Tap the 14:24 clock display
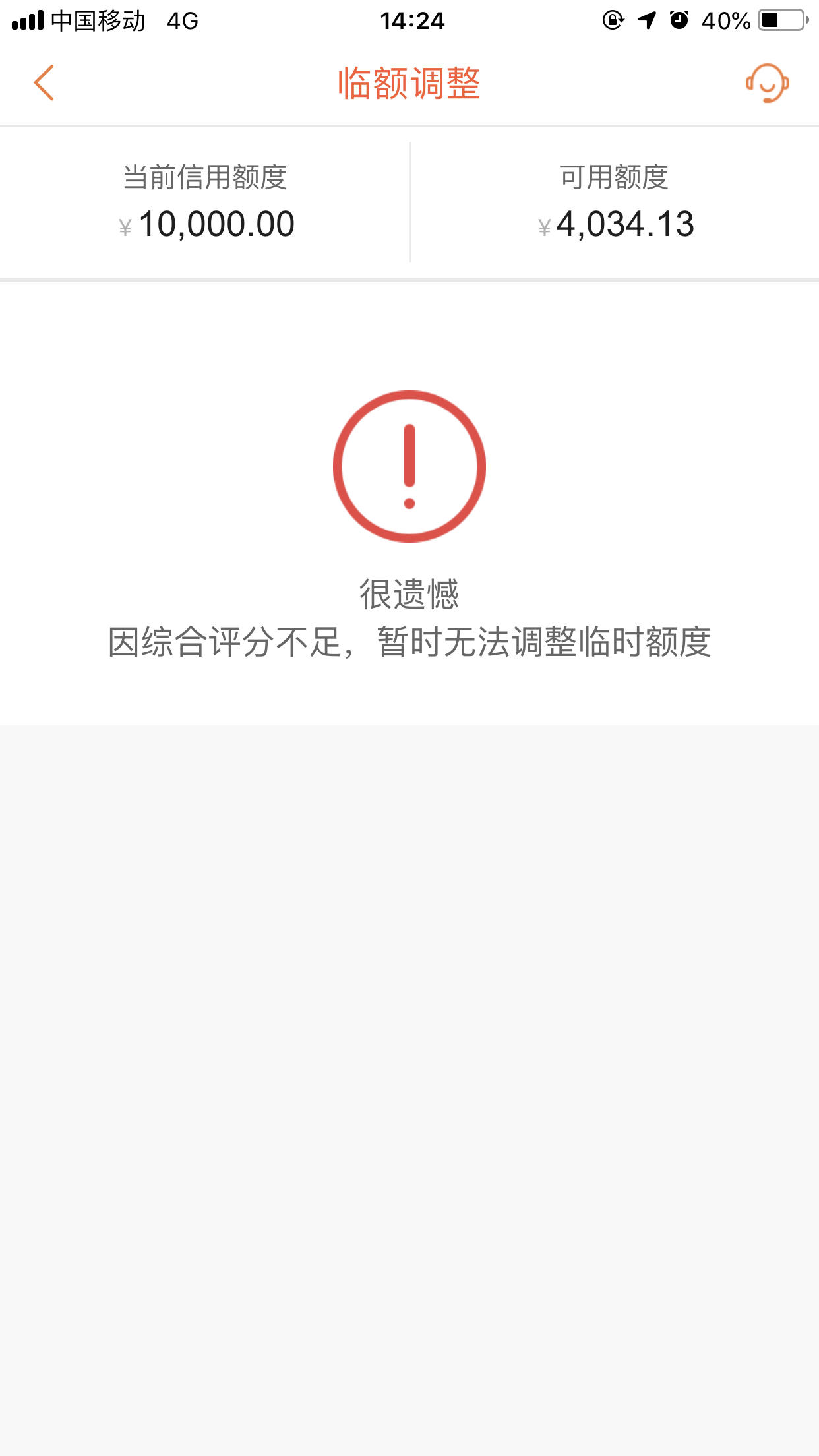This screenshot has height=1456, width=819. coord(409,22)
